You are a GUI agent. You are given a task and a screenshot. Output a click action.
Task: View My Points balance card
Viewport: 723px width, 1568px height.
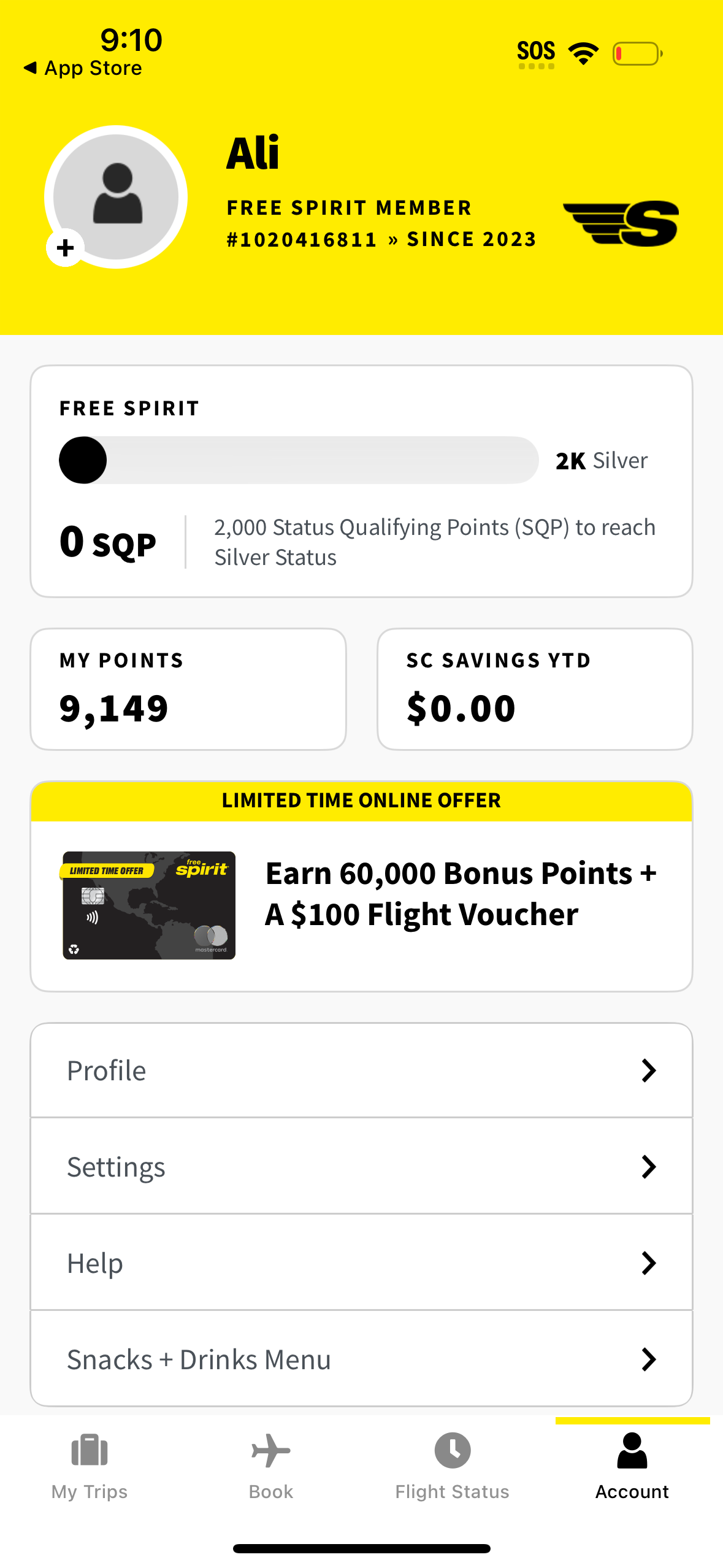click(188, 689)
